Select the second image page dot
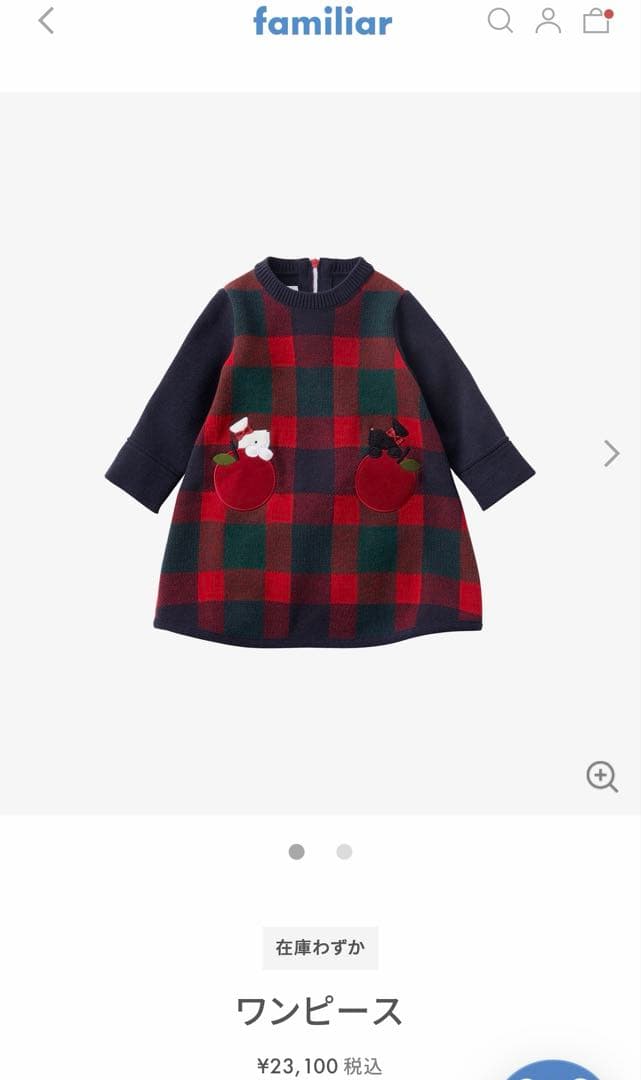This screenshot has height=1080, width=641. point(344,852)
